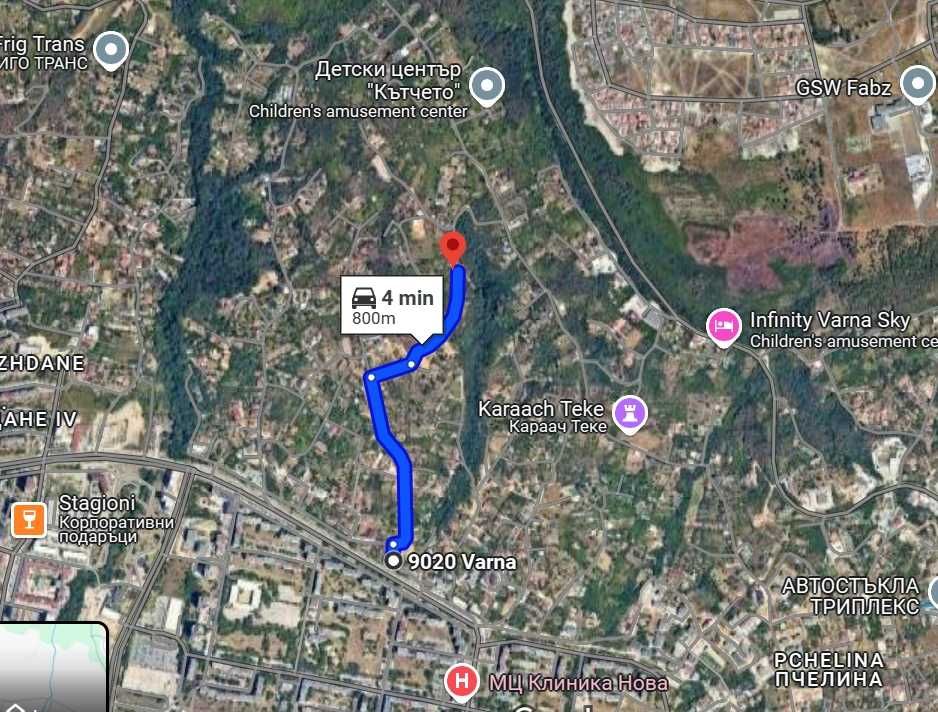
Task: Tap the 9020 Varna starting point
Action: (x=394, y=561)
